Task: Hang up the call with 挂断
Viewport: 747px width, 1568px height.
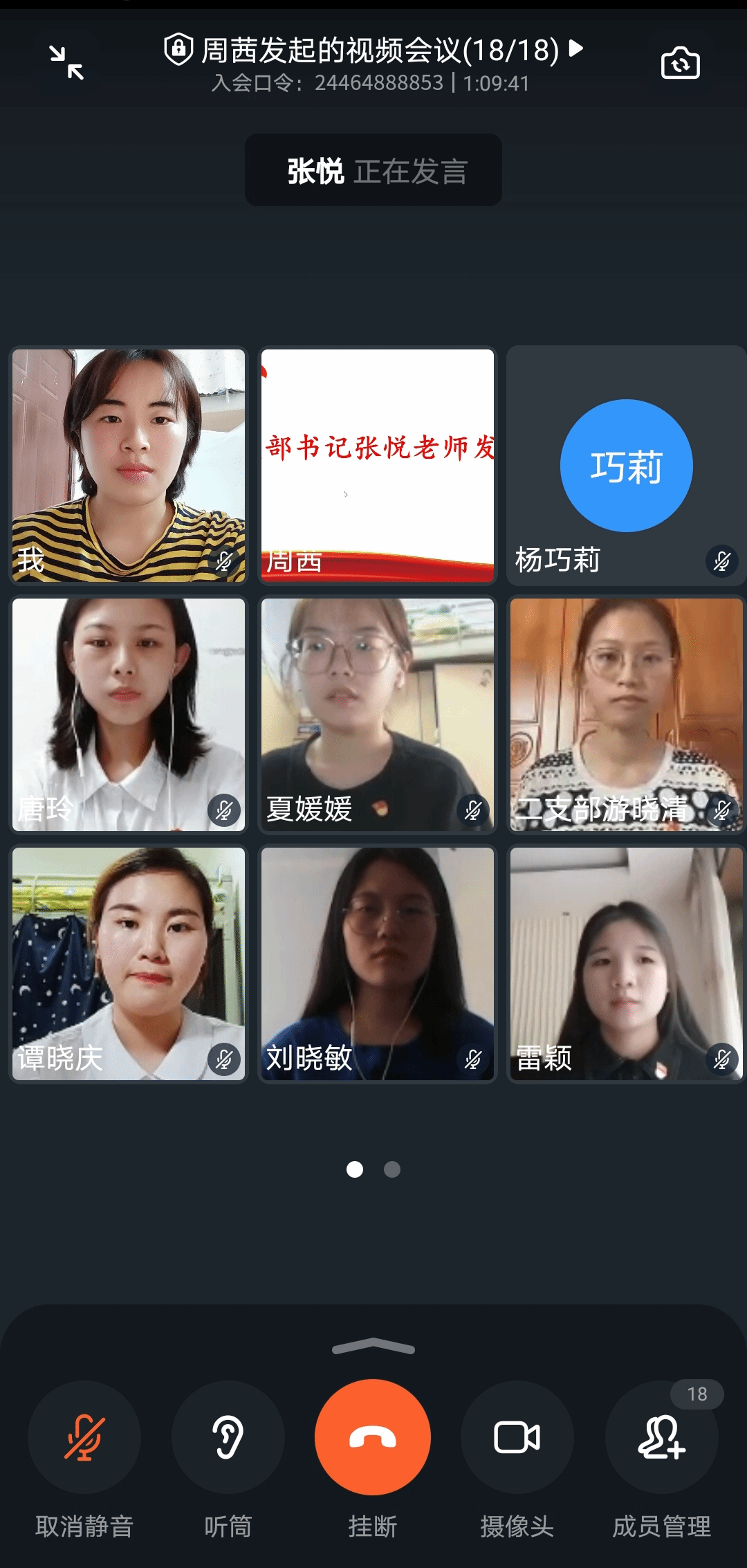Action: (373, 1438)
